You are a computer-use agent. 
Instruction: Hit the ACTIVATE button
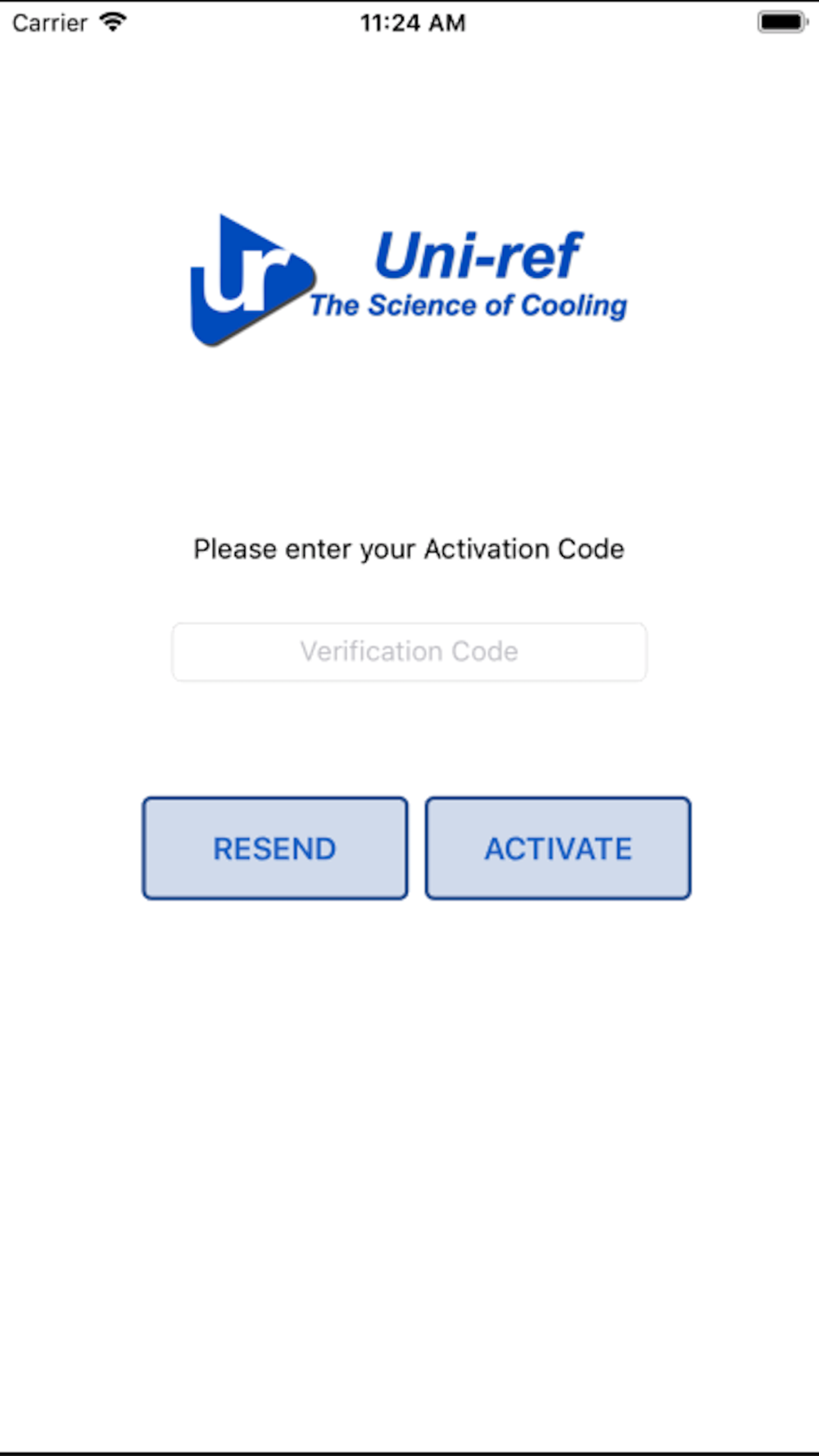click(x=558, y=848)
